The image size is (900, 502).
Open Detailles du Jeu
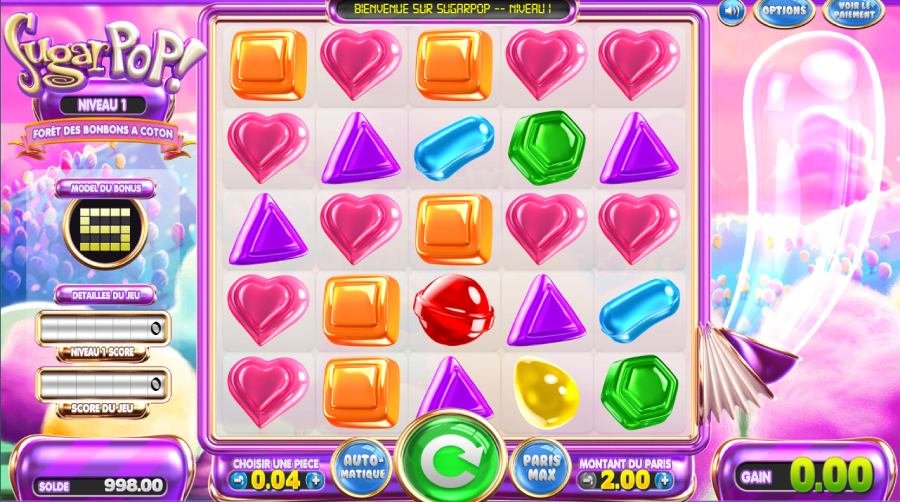click(105, 295)
